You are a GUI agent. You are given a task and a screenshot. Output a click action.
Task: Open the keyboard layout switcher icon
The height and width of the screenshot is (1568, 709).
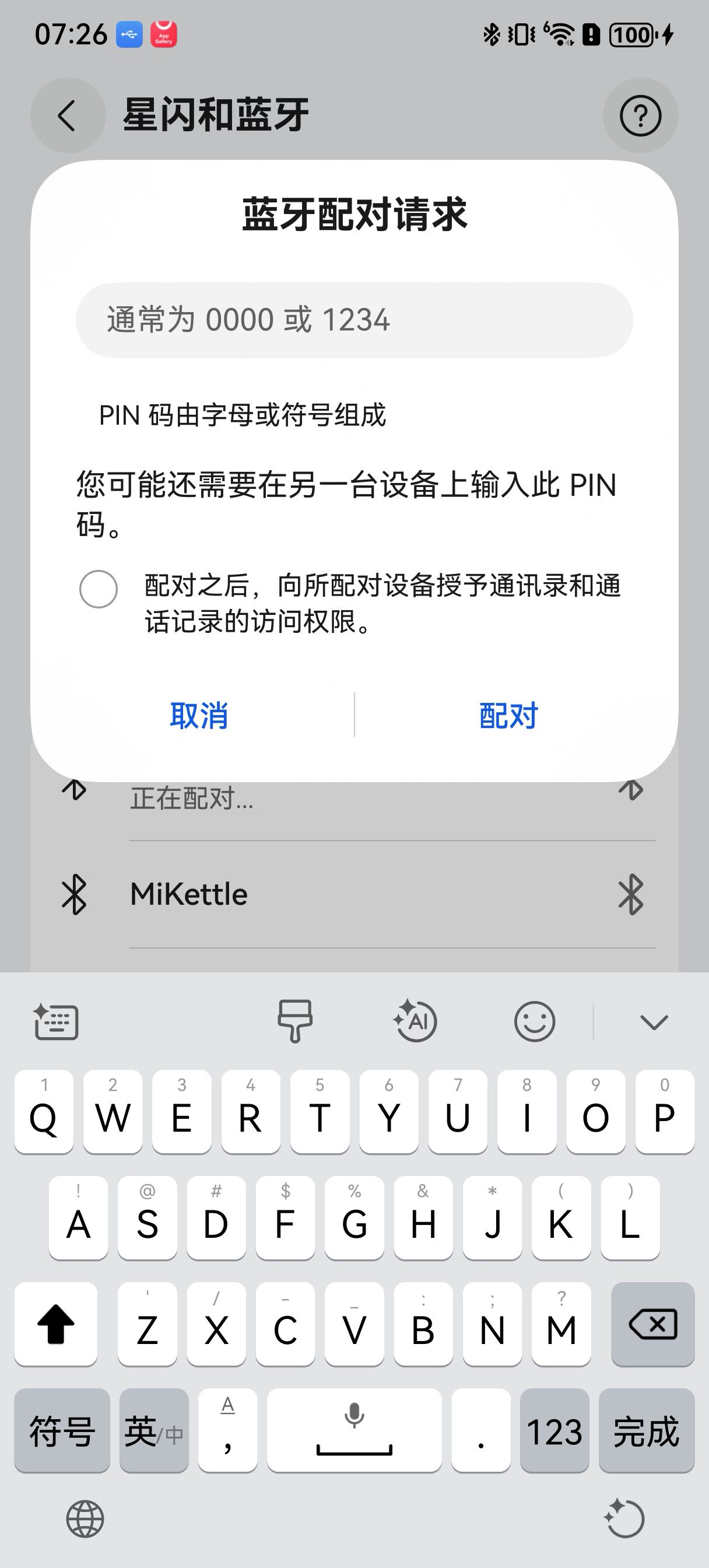click(x=56, y=1022)
